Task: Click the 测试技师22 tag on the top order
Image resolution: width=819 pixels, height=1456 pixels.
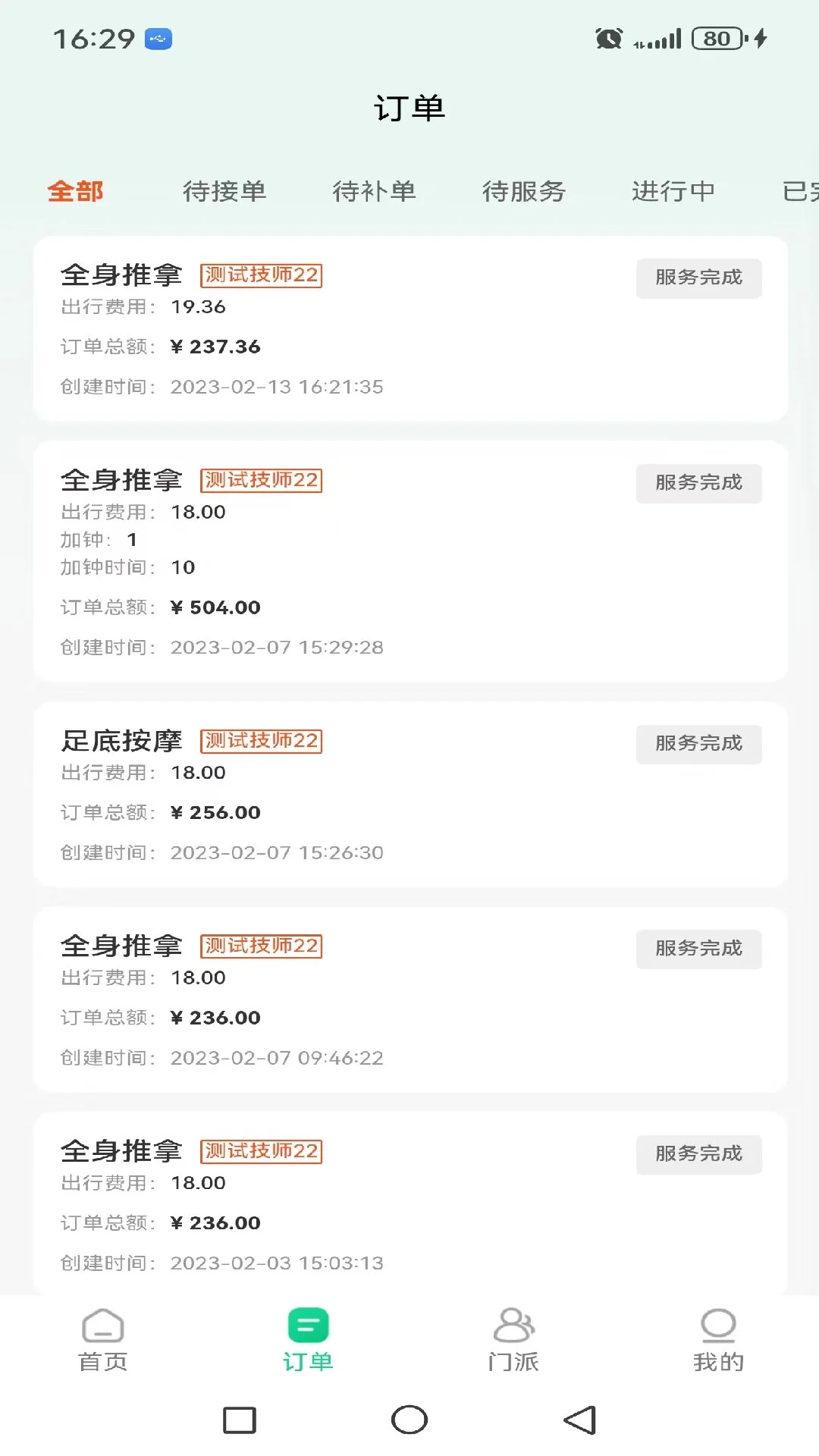Action: click(x=261, y=276)
